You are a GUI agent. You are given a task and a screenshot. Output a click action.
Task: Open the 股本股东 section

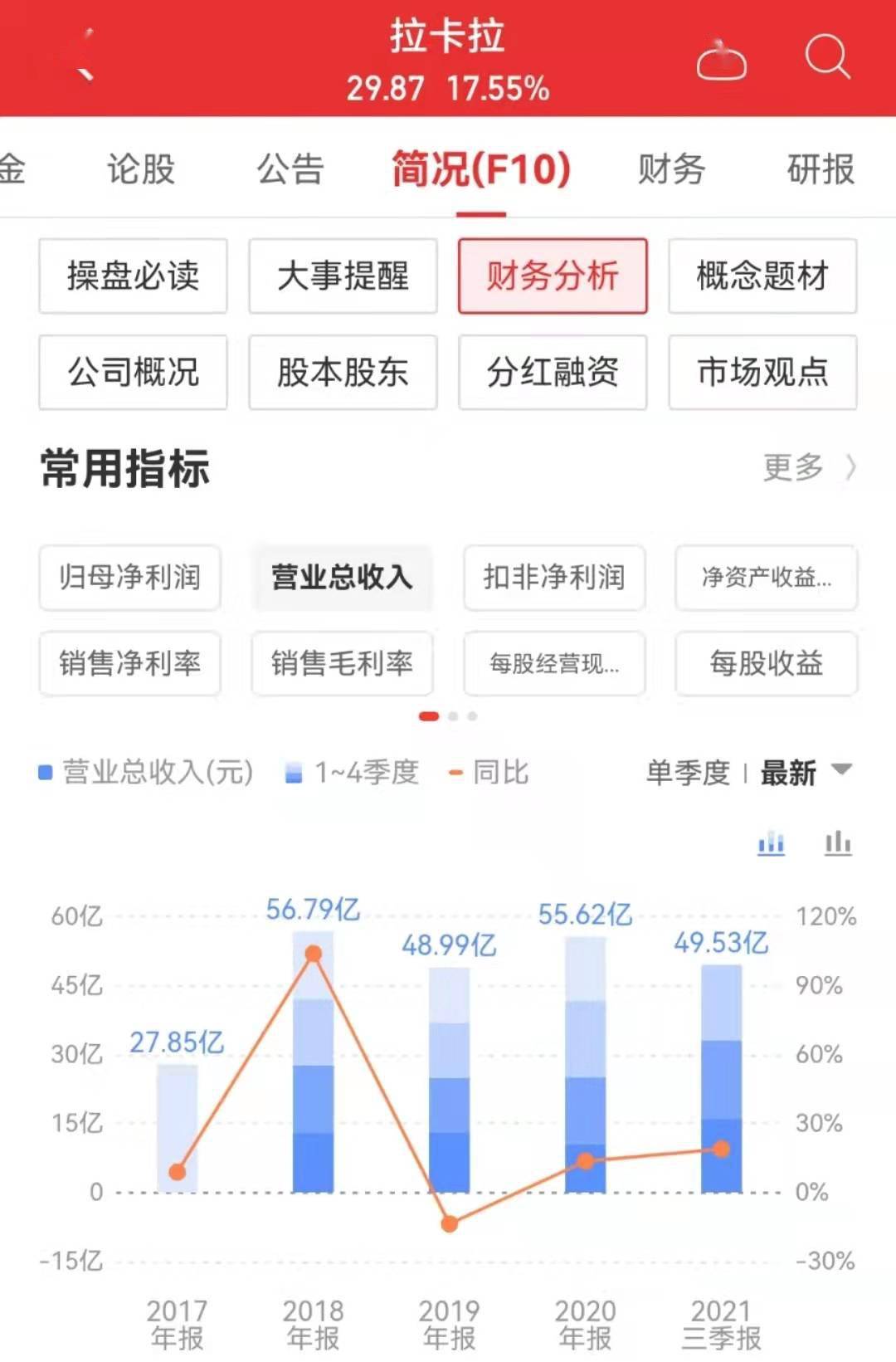[x=343, y=372]
